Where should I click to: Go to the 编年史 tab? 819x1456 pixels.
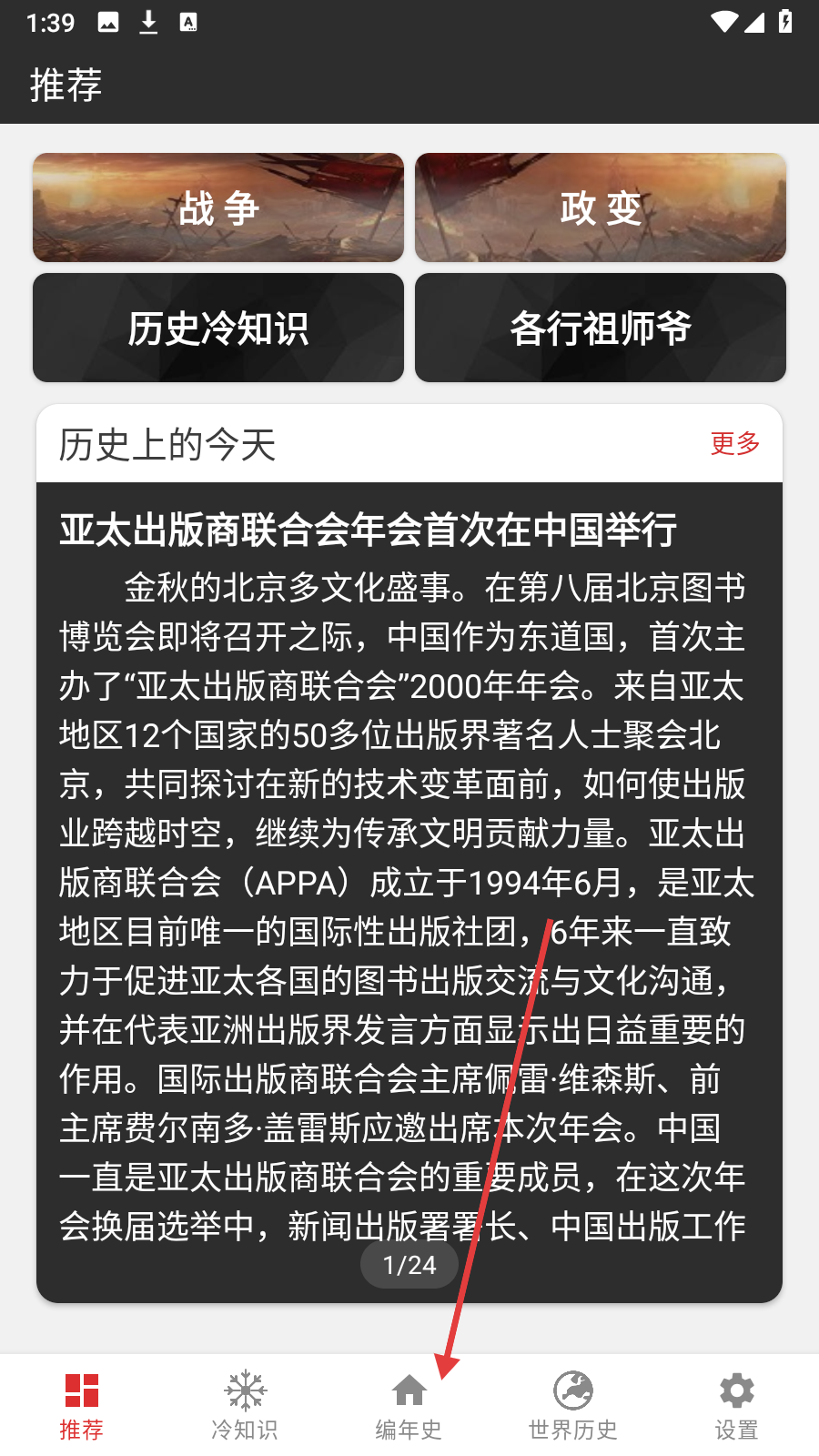click(x=409, y=1406)
